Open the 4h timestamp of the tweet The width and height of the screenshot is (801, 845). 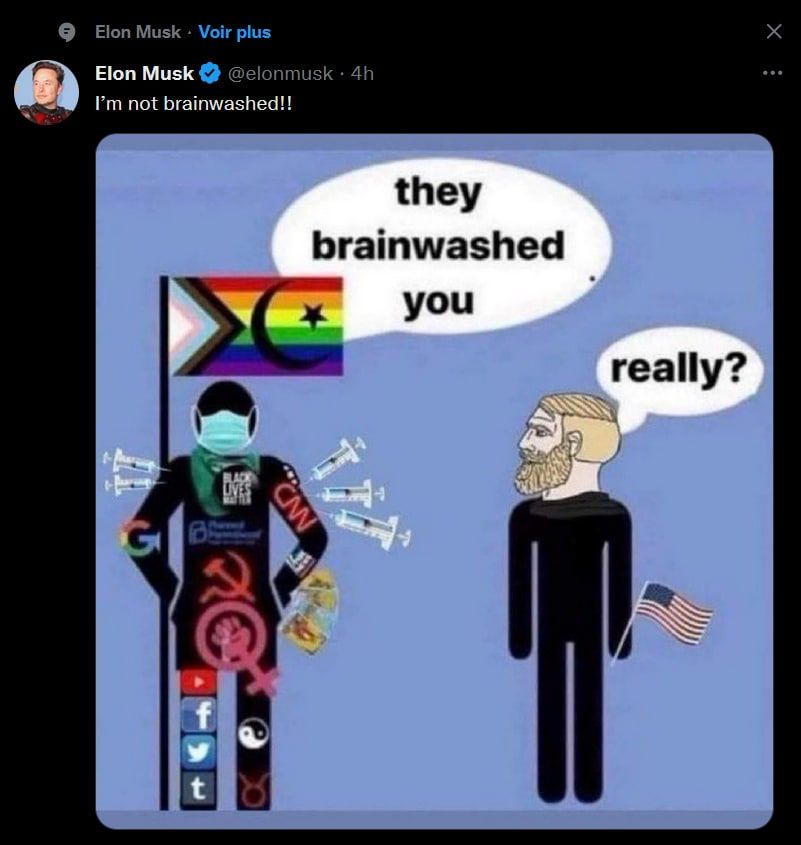tap(362, 73)
